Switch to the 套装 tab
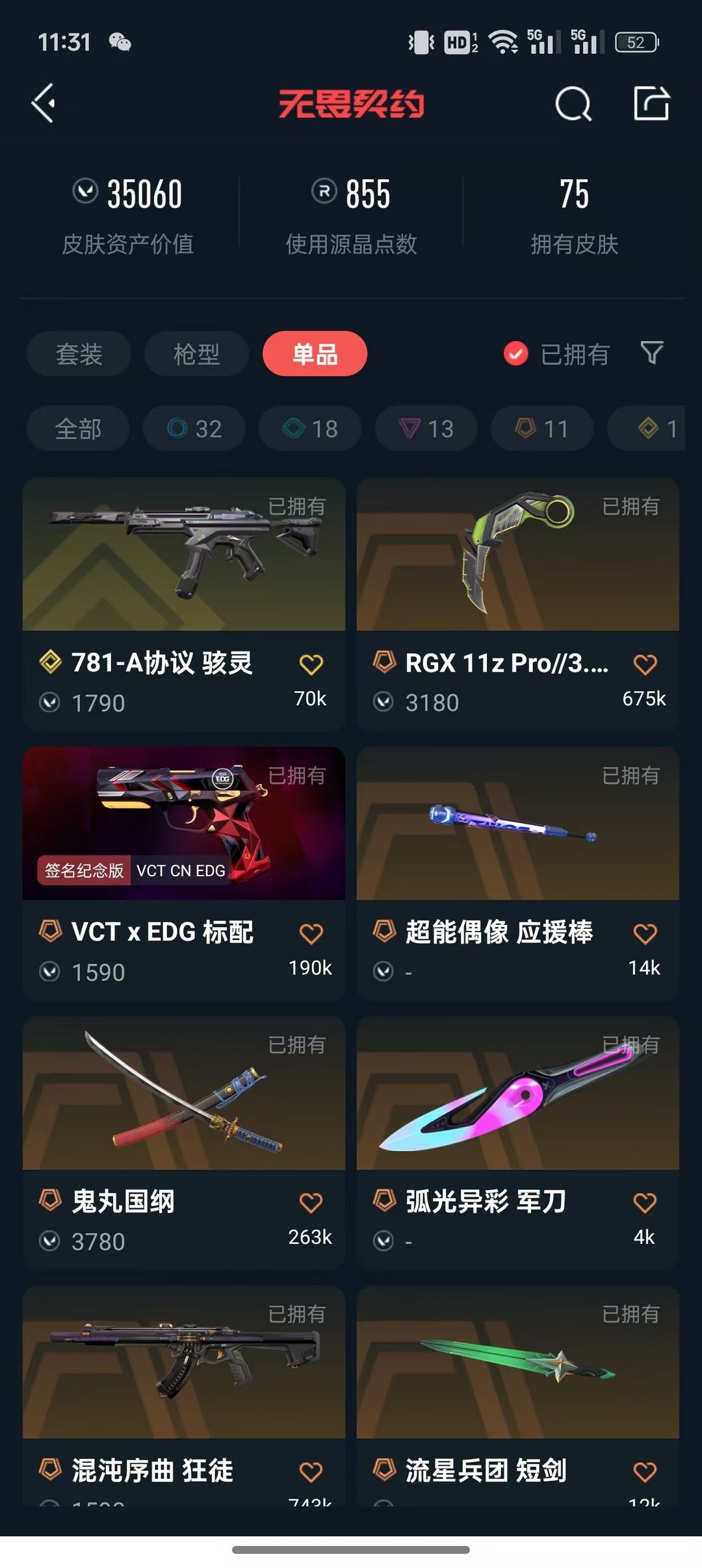Viewport: 702px width, 1568px height. 79,354
